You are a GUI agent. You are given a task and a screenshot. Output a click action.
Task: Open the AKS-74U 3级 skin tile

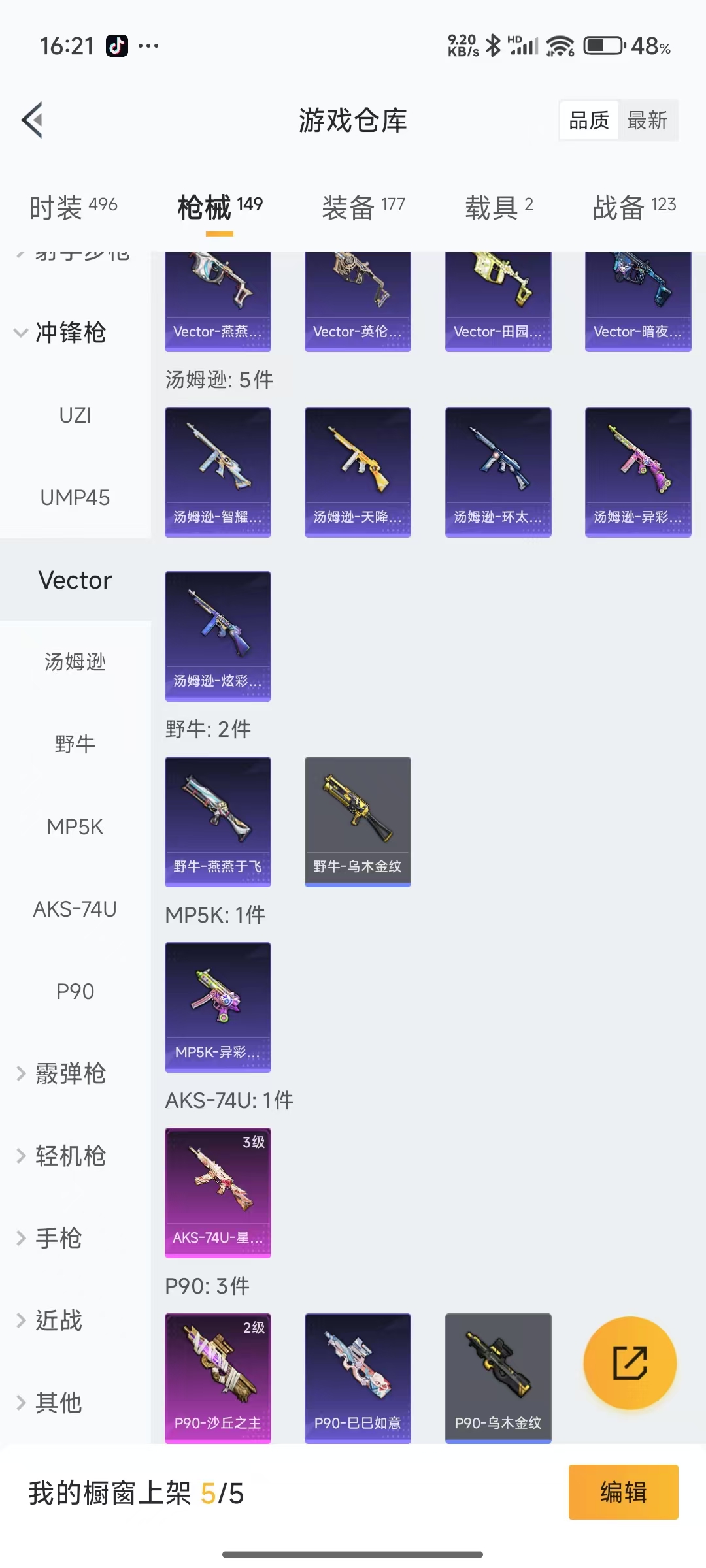[218, 1192]
